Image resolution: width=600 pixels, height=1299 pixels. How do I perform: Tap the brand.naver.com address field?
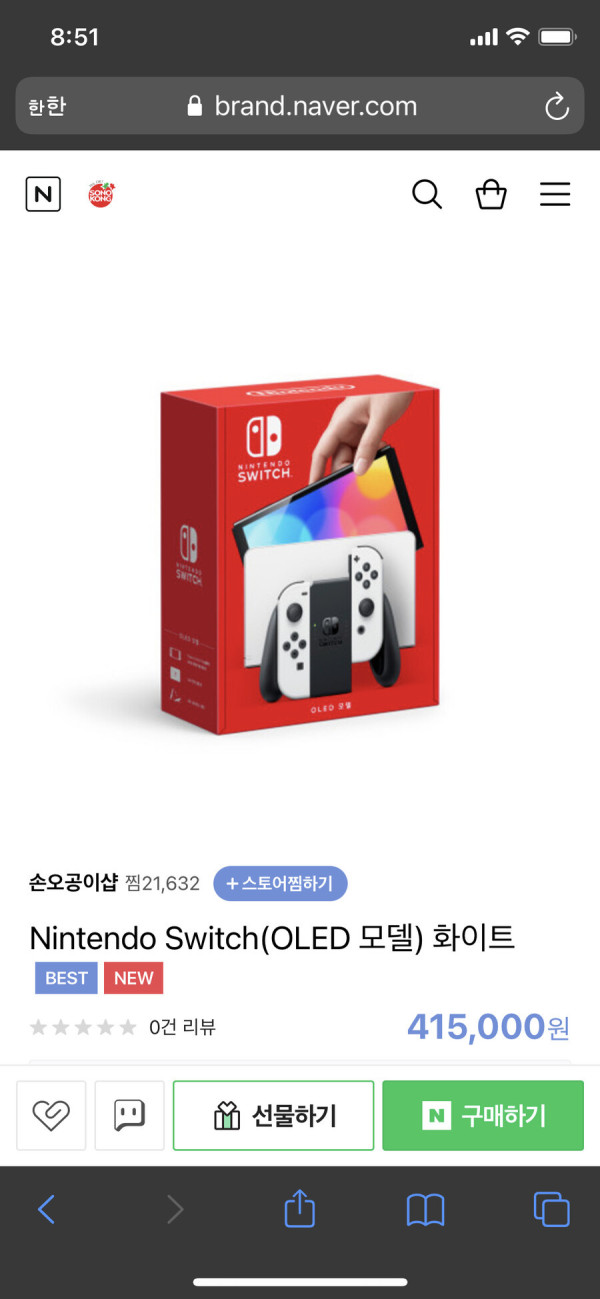click(300, 106)
